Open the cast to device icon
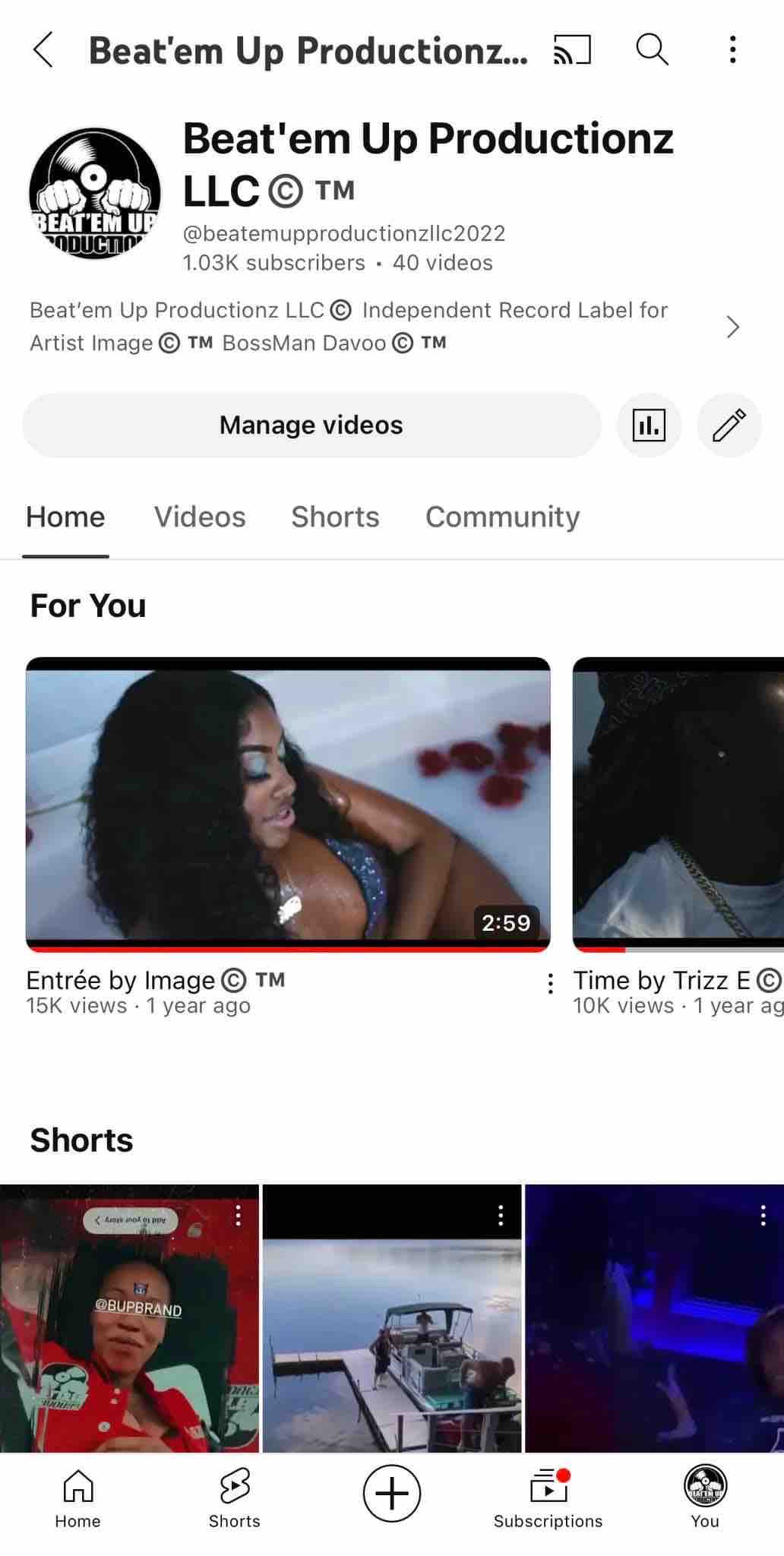This screenshot has width=784, height=1556. coord(572,51)
